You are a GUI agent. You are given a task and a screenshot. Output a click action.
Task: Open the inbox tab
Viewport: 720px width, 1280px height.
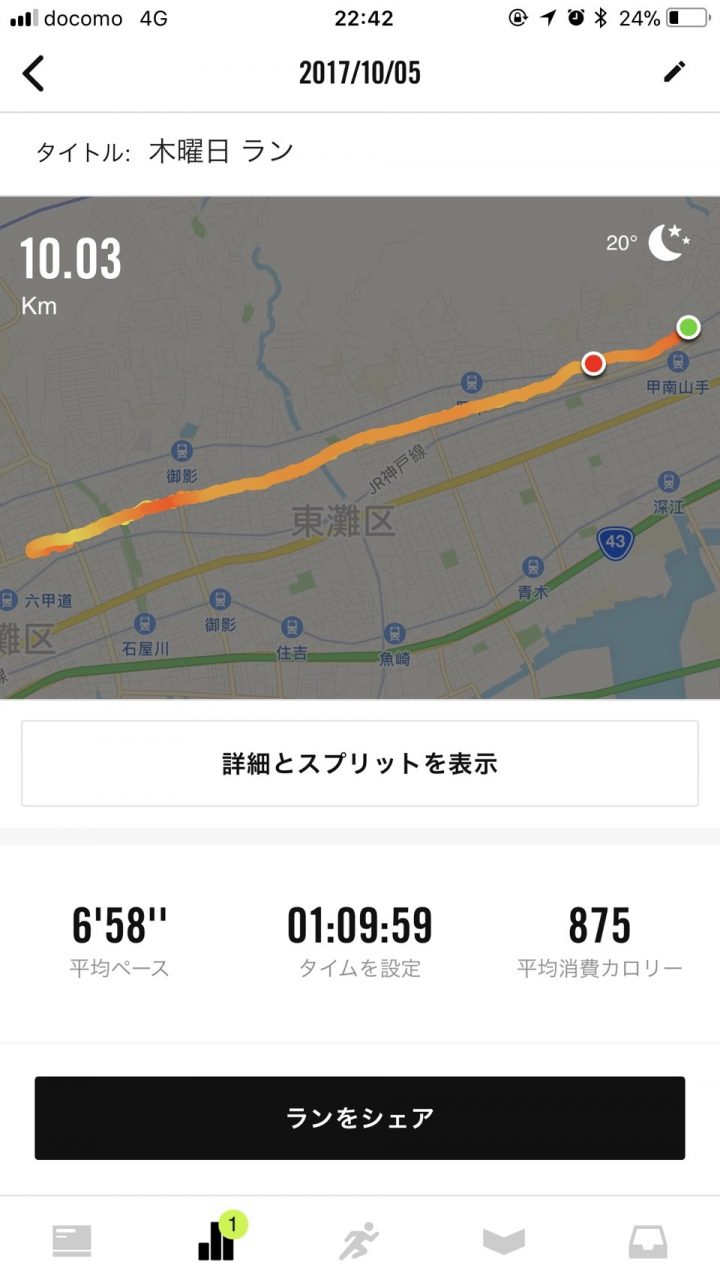(648, 1241)
